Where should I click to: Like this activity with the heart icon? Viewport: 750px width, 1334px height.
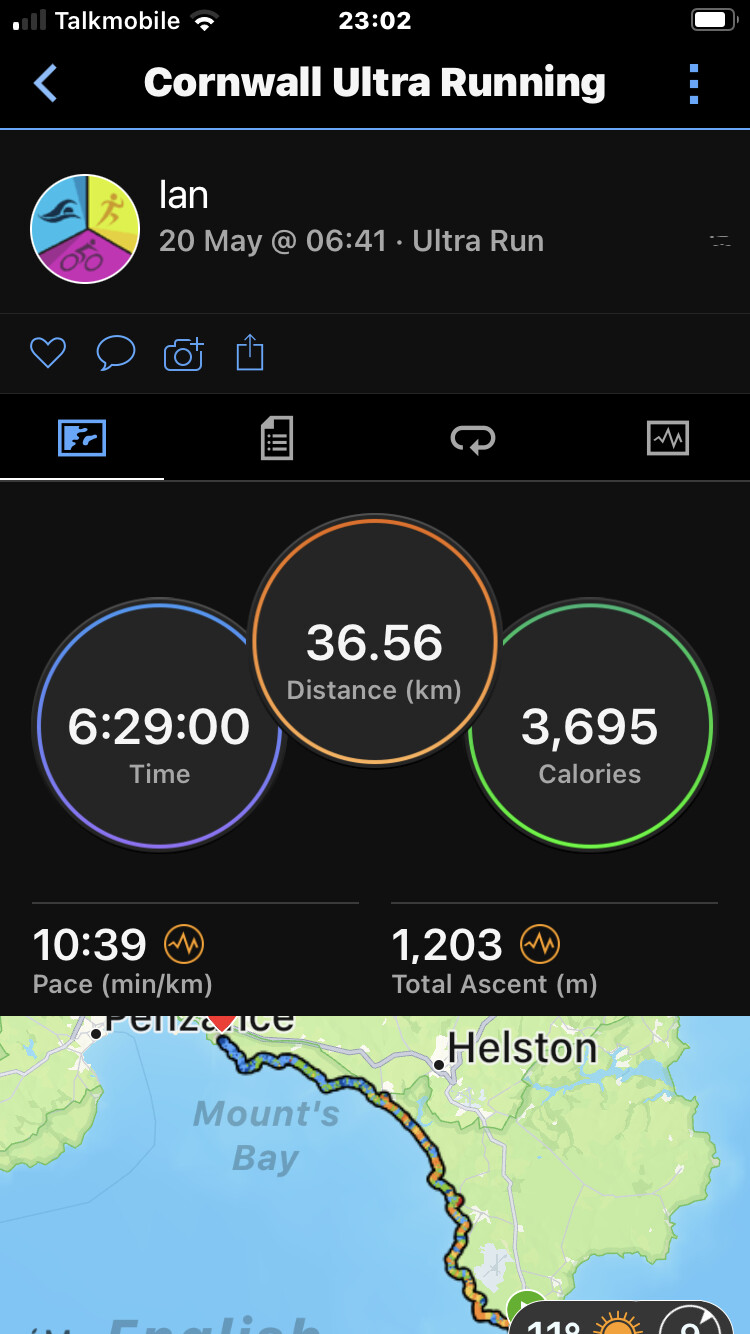(48, 352)
